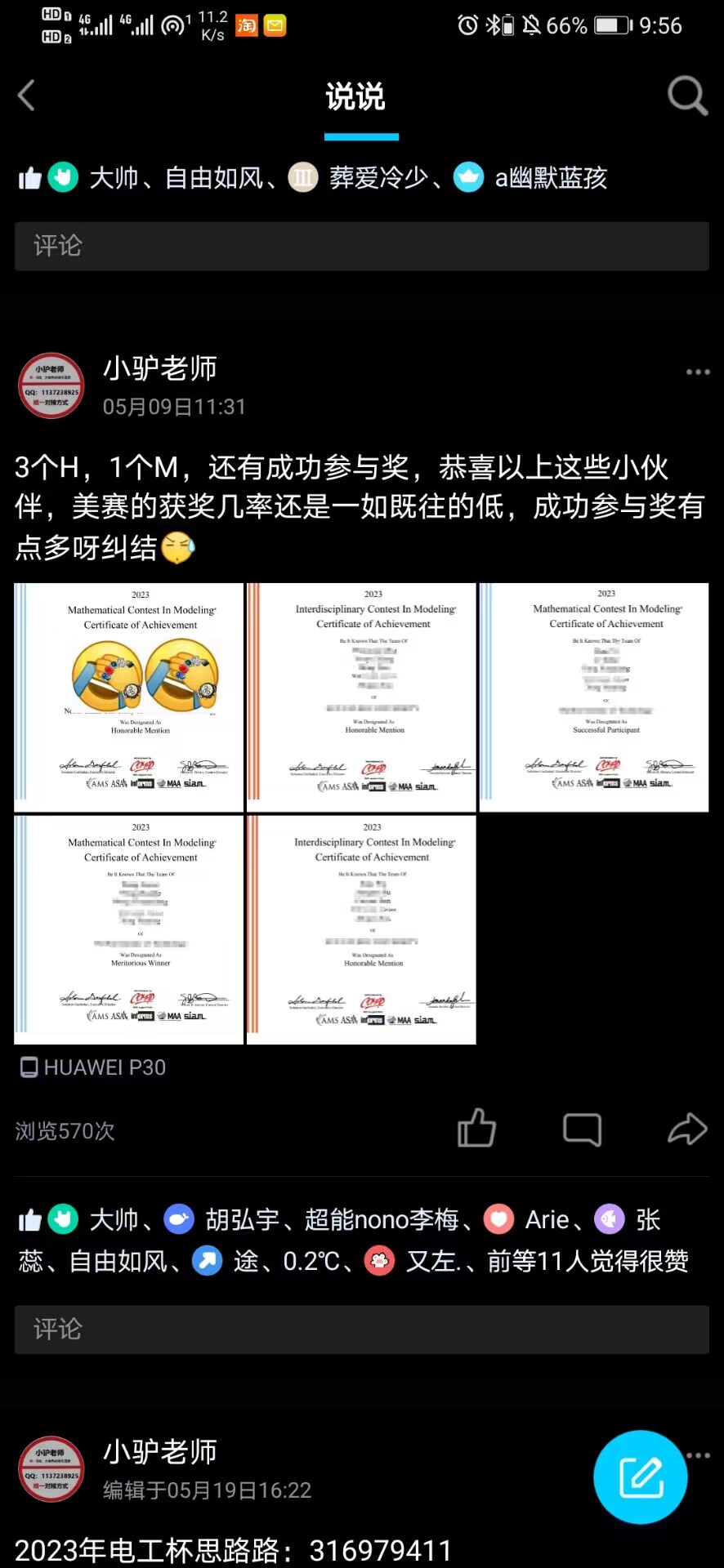The height and width of the screenshot is (1568, 724).
Task: Open the overflow menu on the 05月09日 post
Action: 697,372
